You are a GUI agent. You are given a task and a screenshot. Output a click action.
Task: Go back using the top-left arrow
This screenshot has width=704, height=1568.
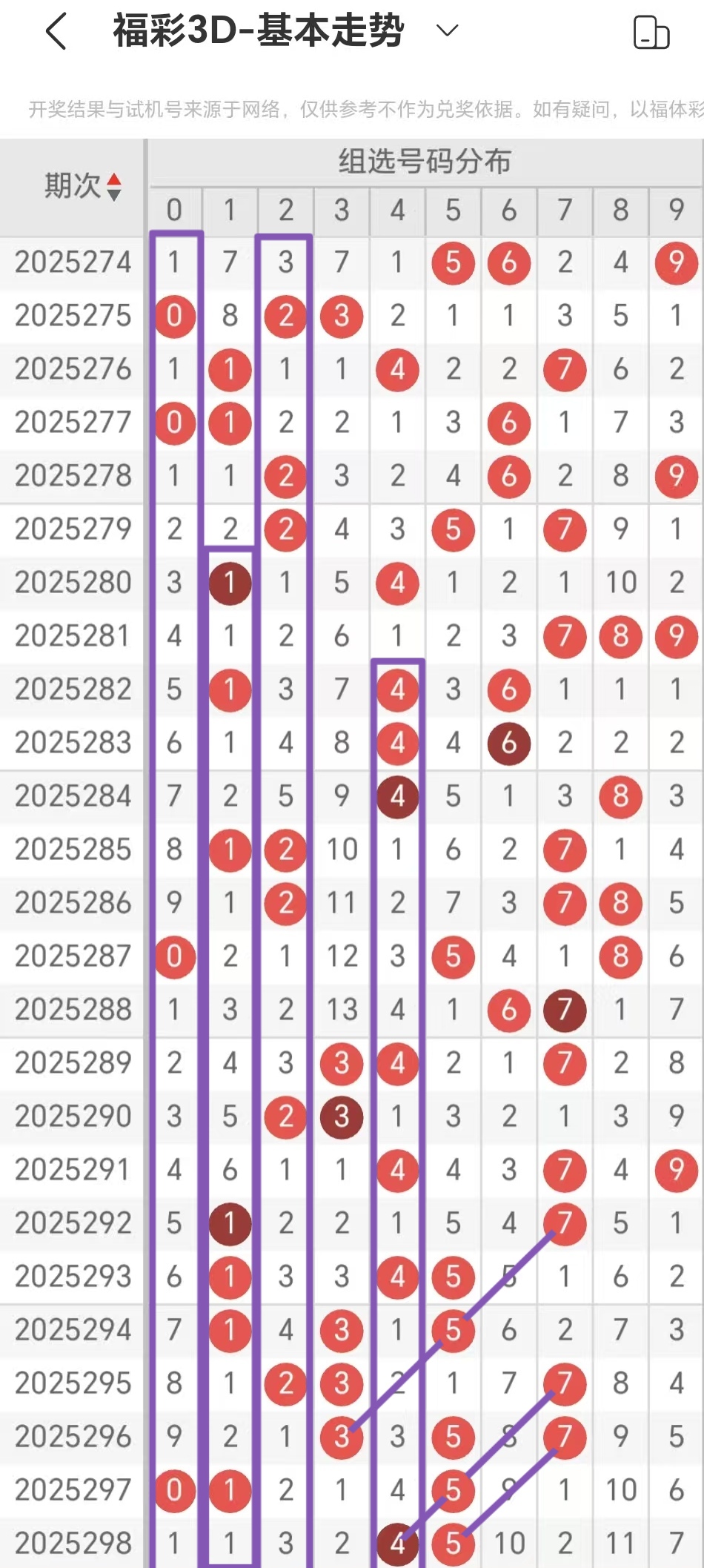click(56, 31)
